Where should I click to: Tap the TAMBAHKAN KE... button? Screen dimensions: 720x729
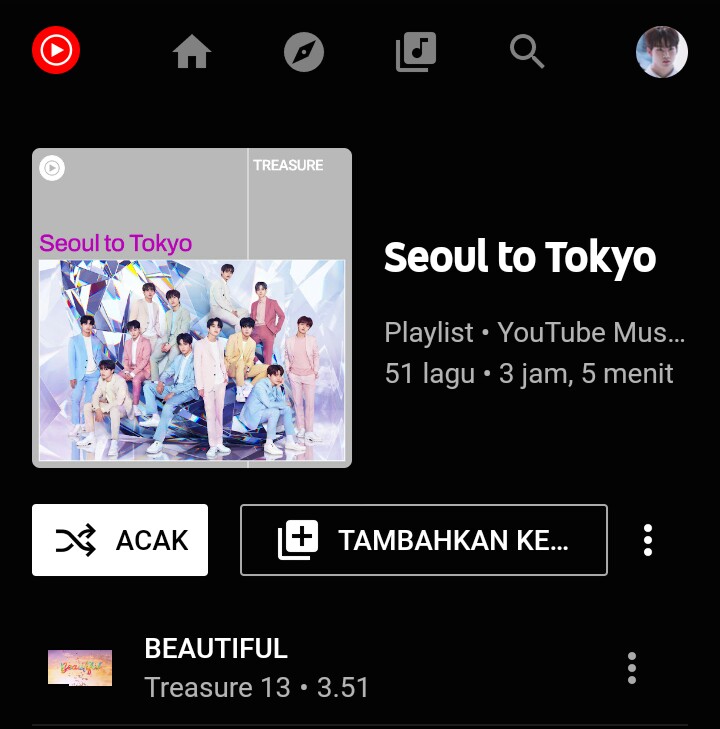point(424,540)
